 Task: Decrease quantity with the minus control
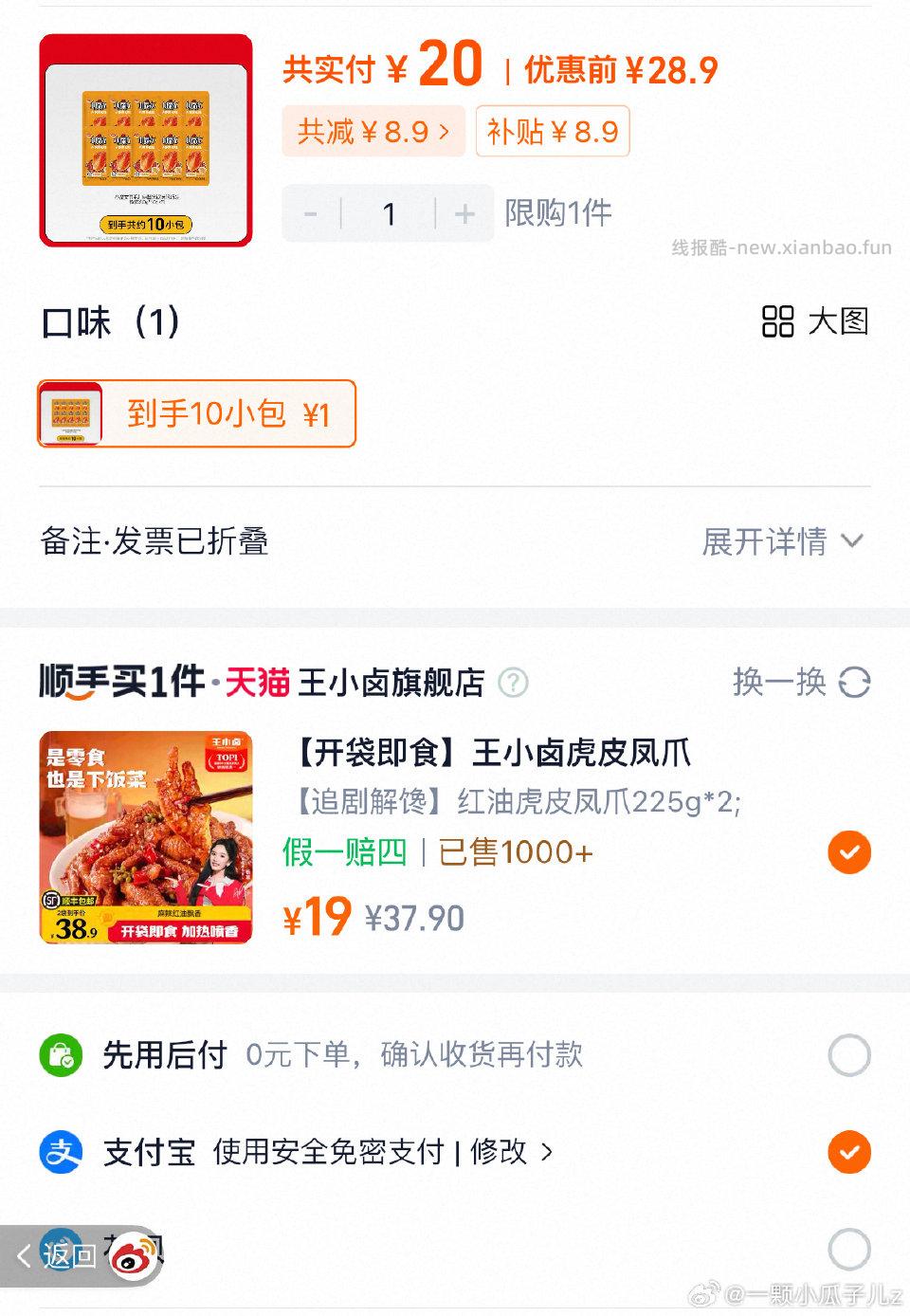click(309, 212)
